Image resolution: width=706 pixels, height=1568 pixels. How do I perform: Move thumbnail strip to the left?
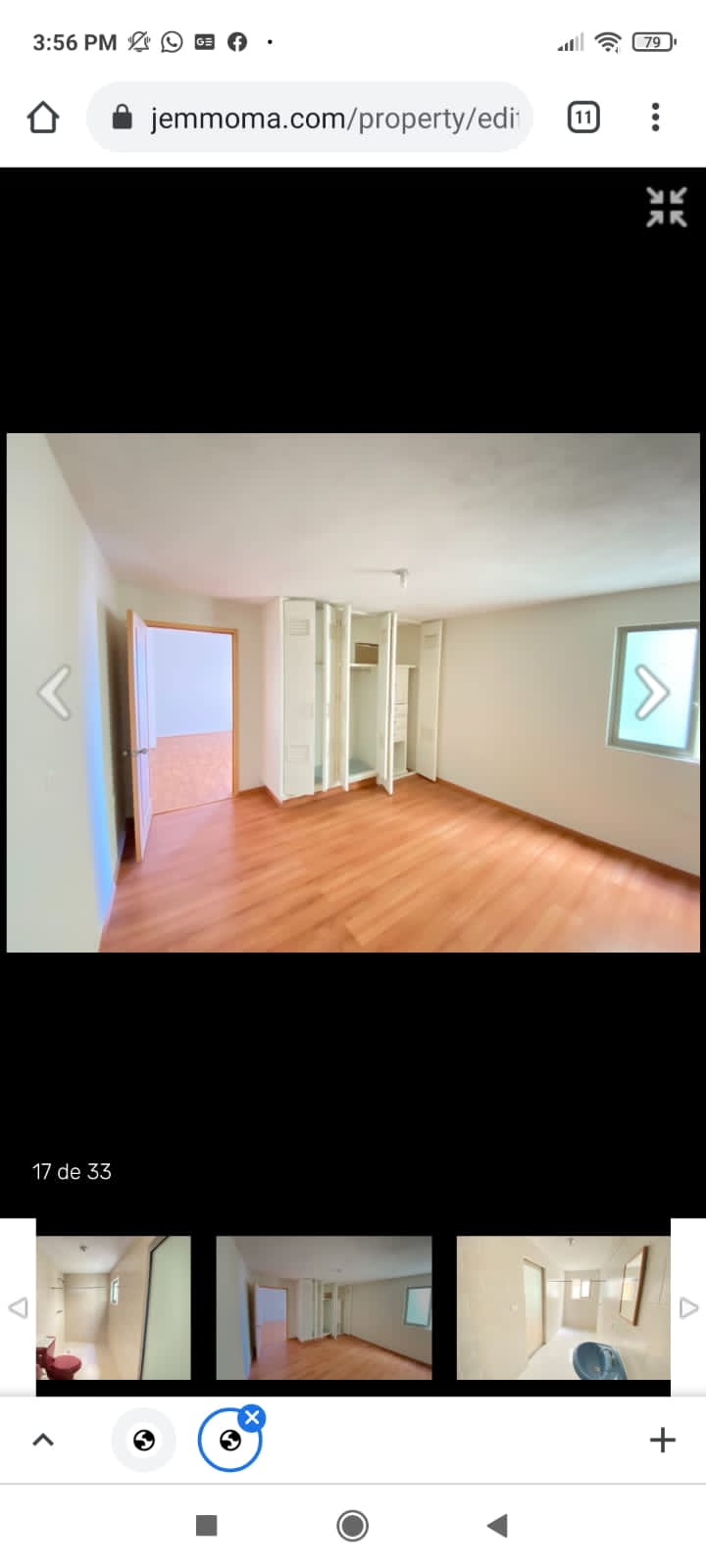coord(18,1308)
